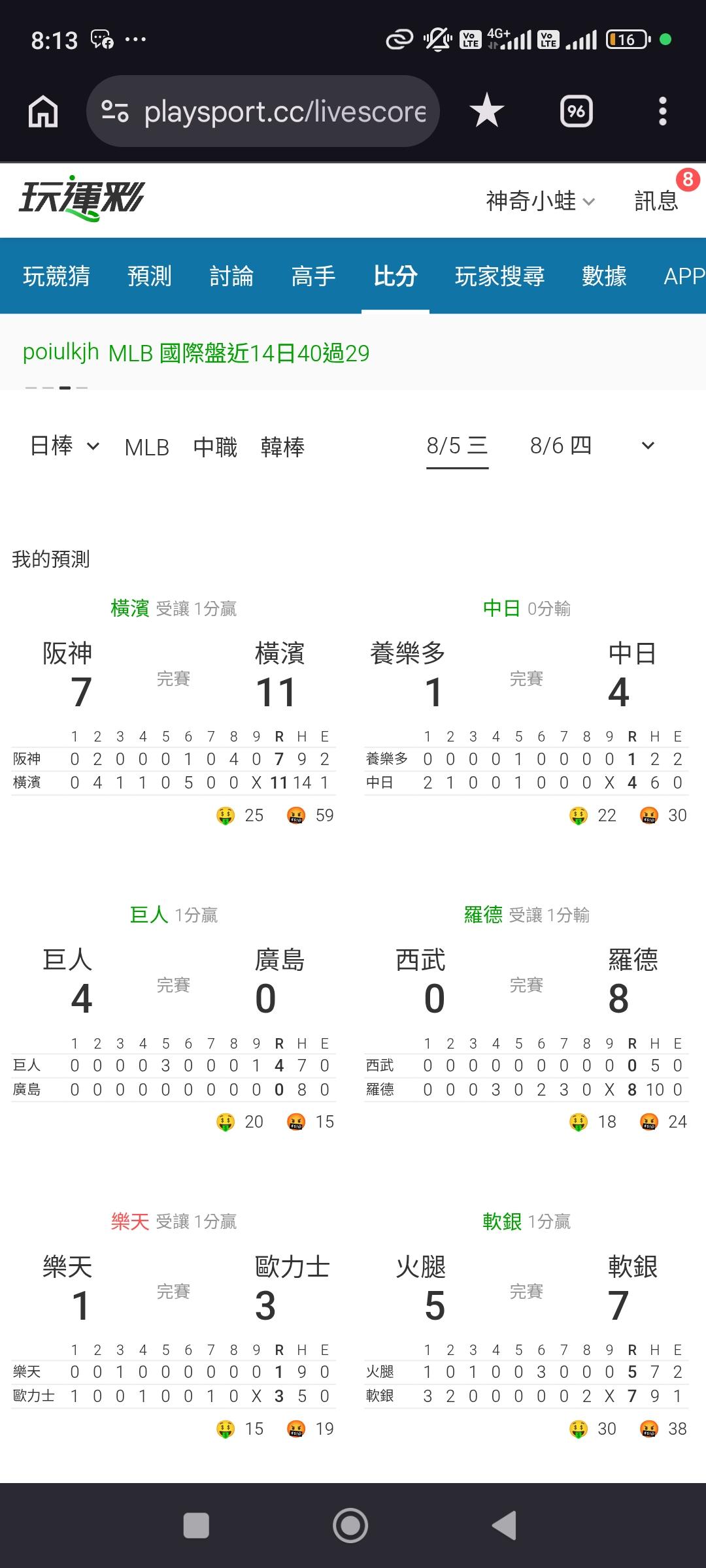Switch to the 玩競猜 tab
Viewport: 706px width, 1568px height.
click(56, 276)
